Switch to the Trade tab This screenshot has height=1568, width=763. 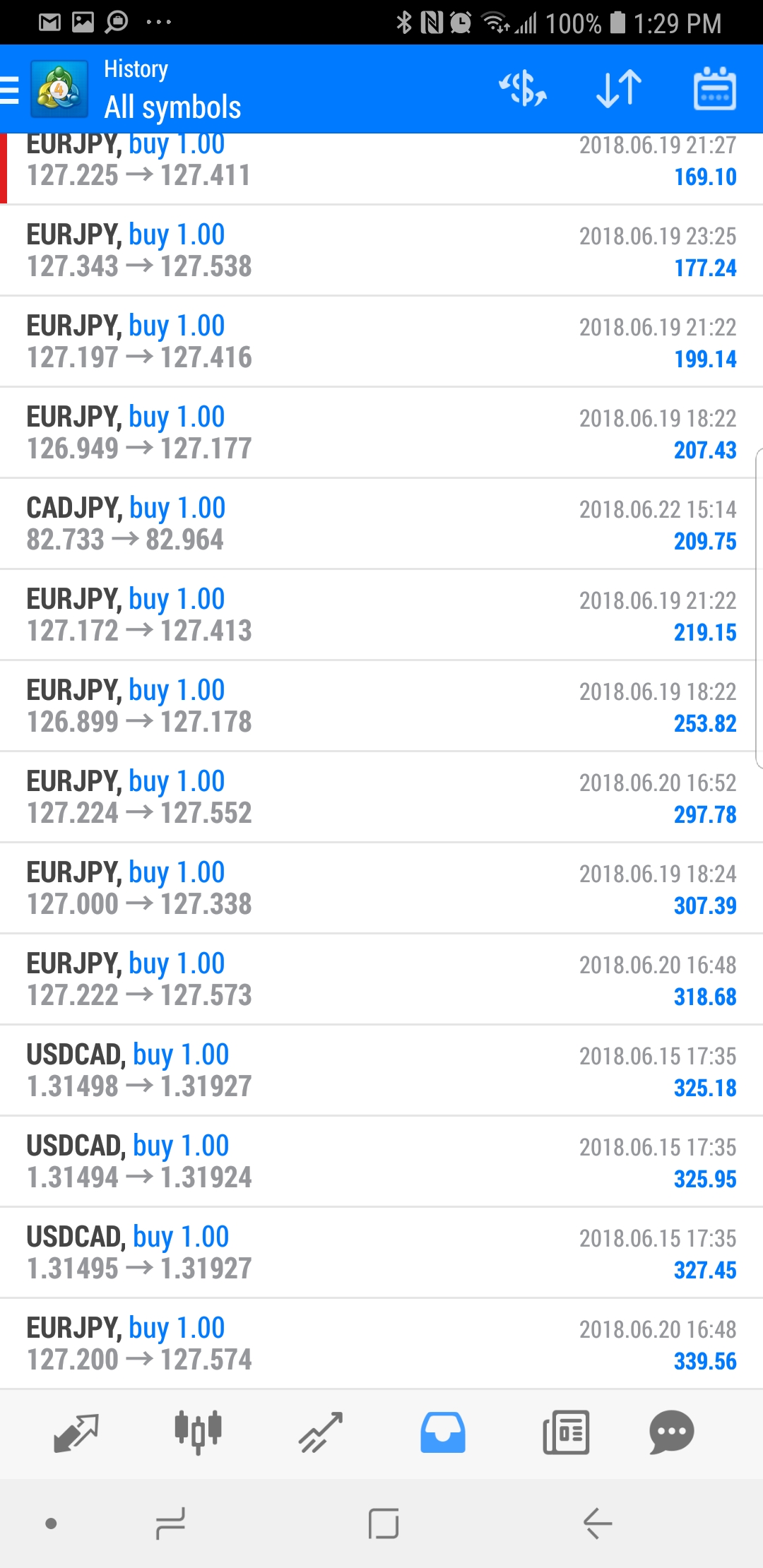[321, 1432]
